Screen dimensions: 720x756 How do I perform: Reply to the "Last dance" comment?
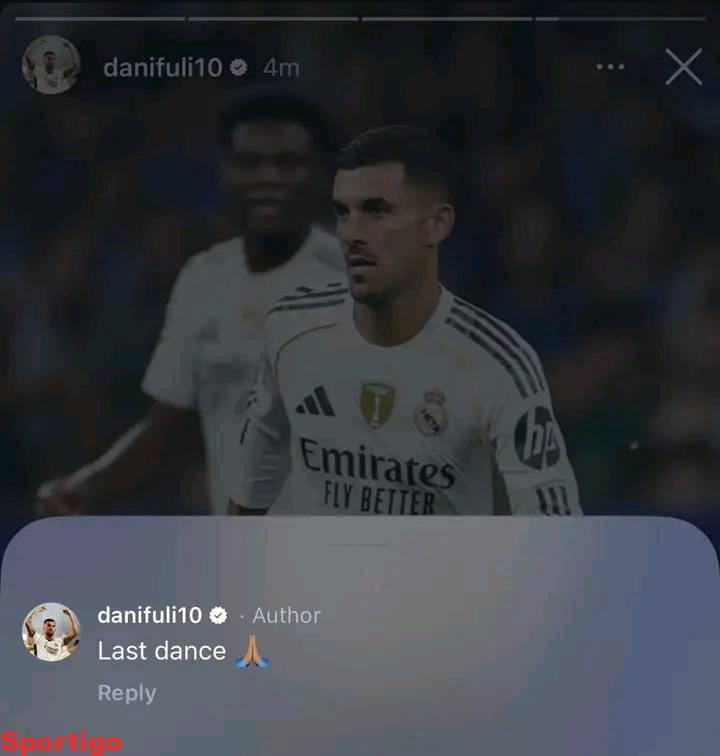pyautogui.click(x=126, y=693)
